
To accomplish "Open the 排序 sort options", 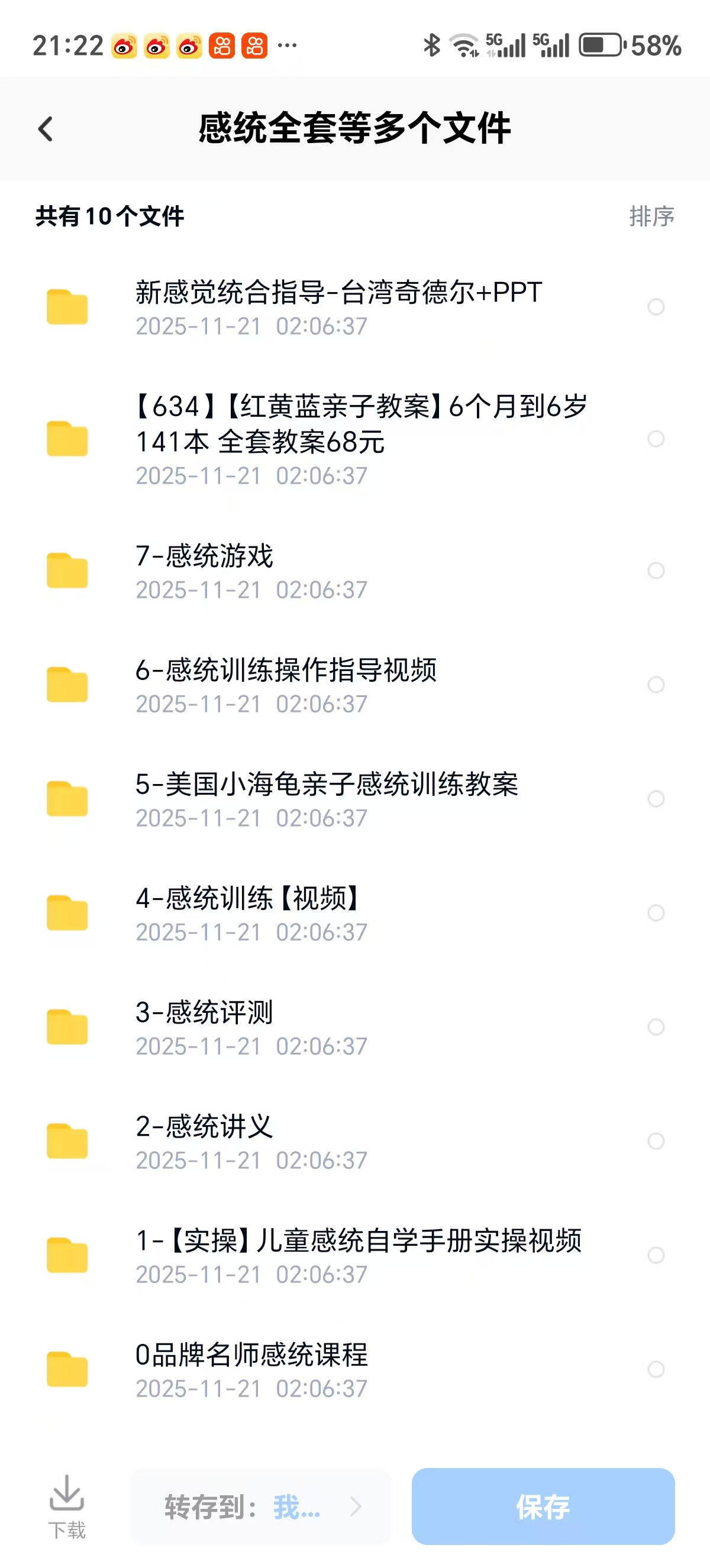I will (652, 215).
